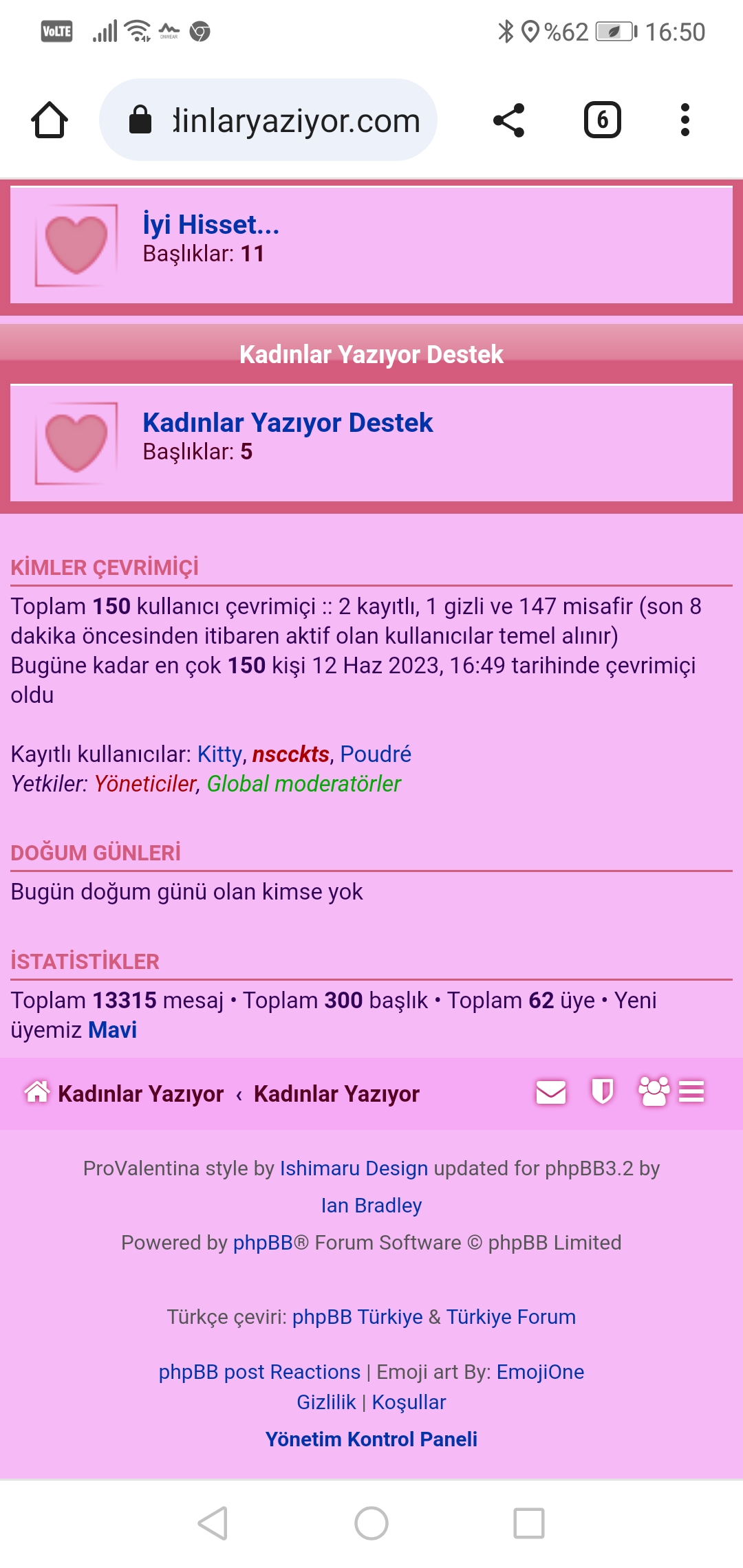View Poudré's user profile

tap(376, 754)
